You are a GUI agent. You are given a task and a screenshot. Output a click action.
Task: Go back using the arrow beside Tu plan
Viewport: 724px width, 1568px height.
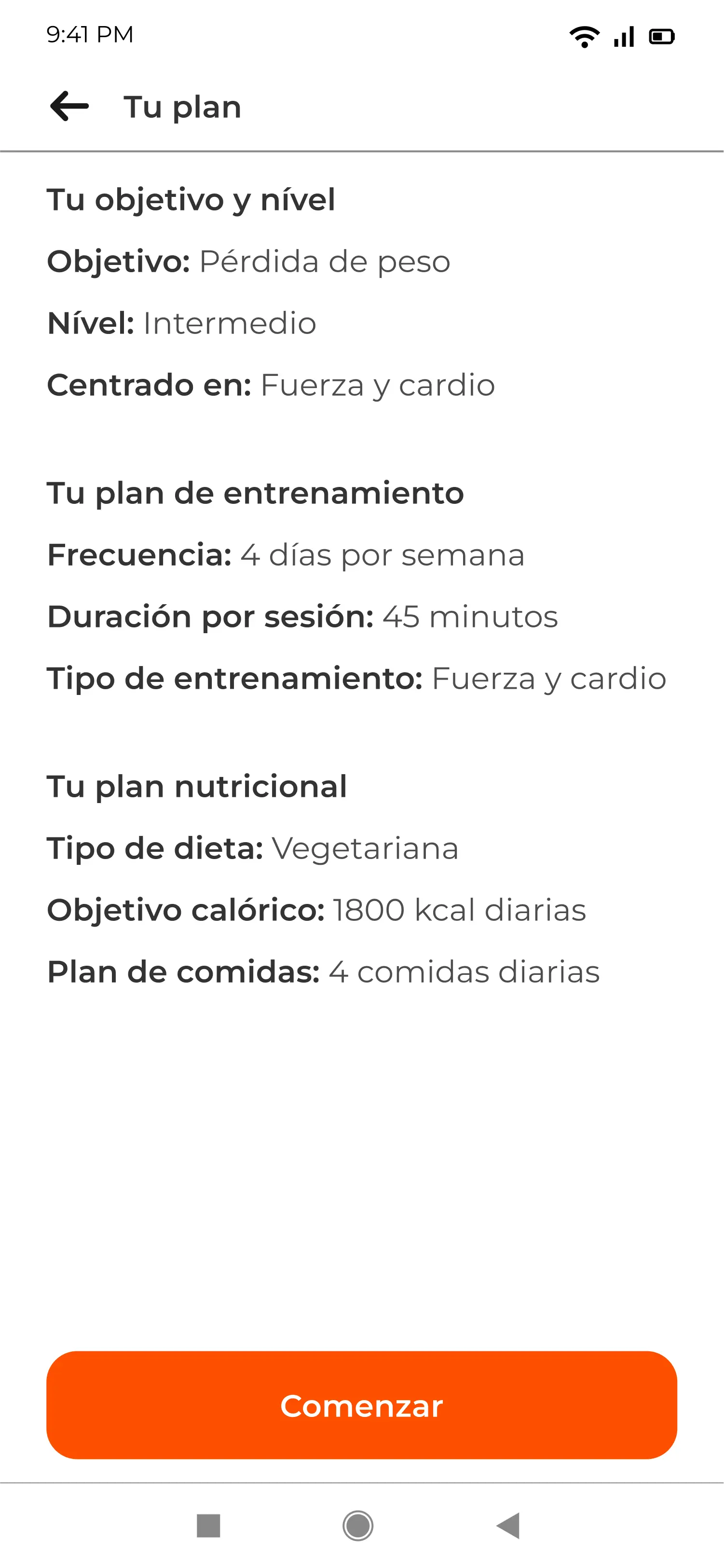(69, 107)
